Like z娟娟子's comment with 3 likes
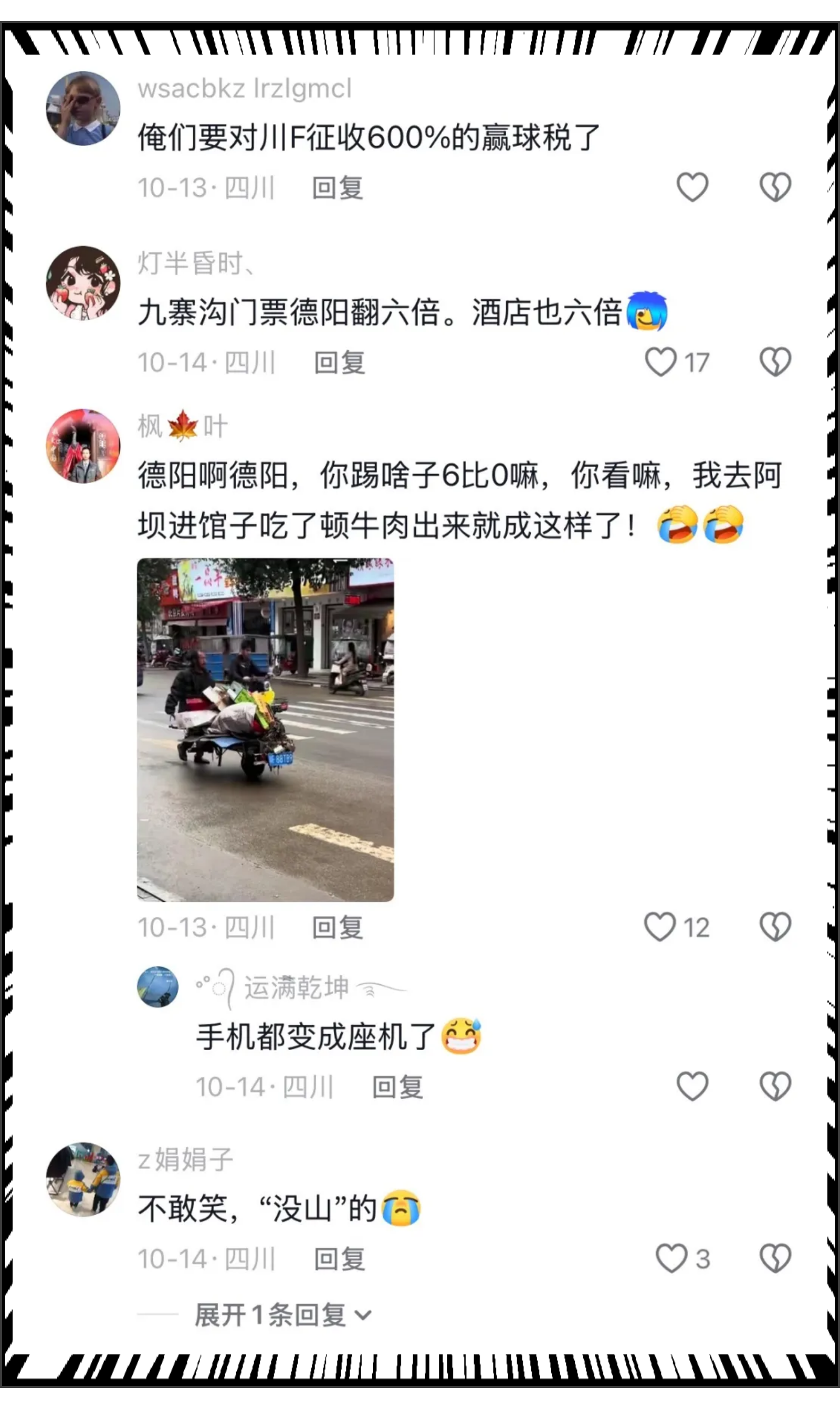The width and height of the screenshot is (840, 1409). (671, 1258)
